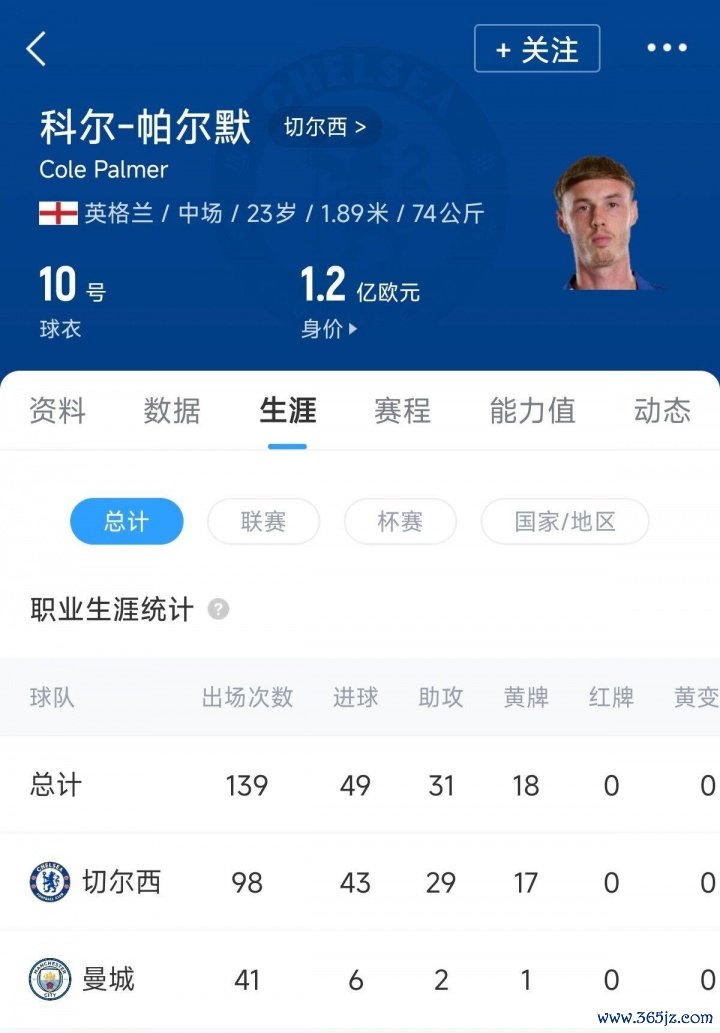Go back using the back arrow

[x=37, y=48]
